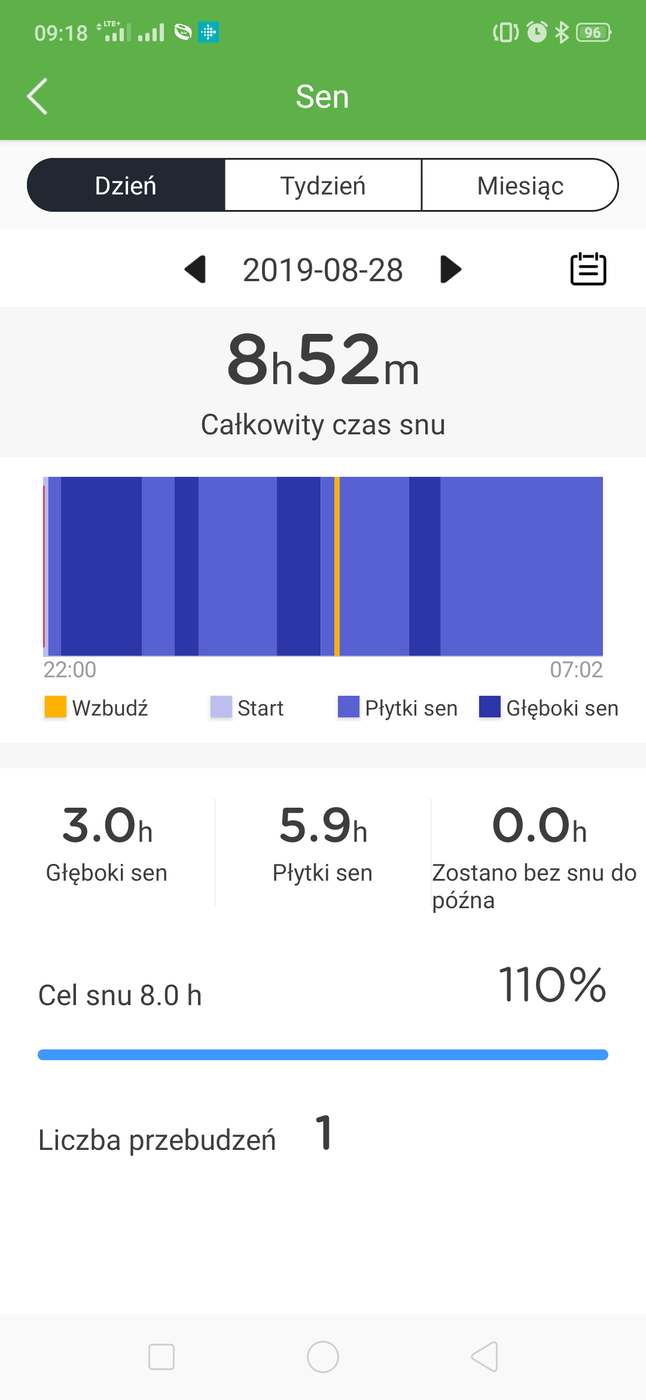Tap the system home button

(323, 1357)
